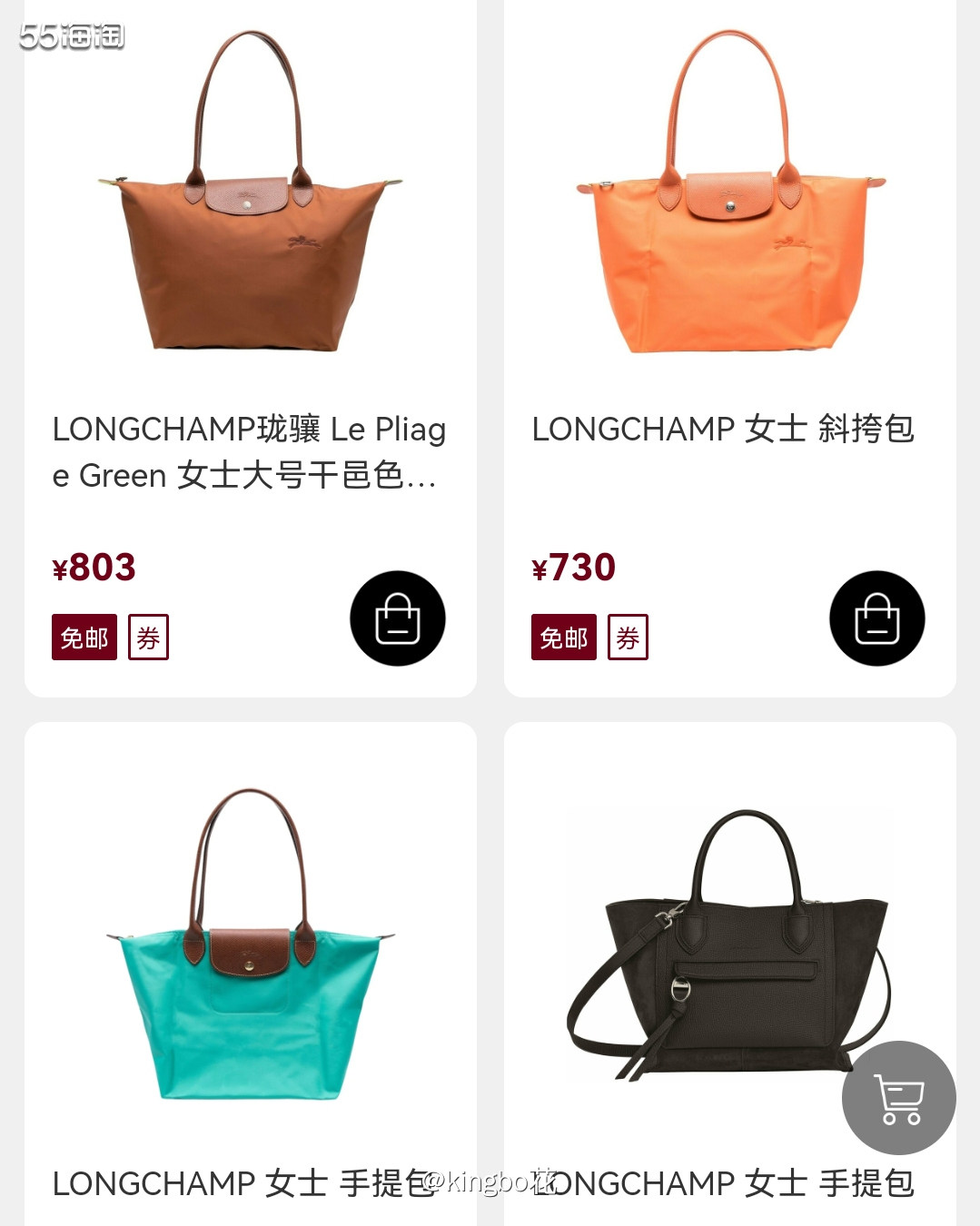980x1226 pixels.
Task: Open the turquoise LONGCHAMP 手提包 product card
Action: click(x=250, y=954)
